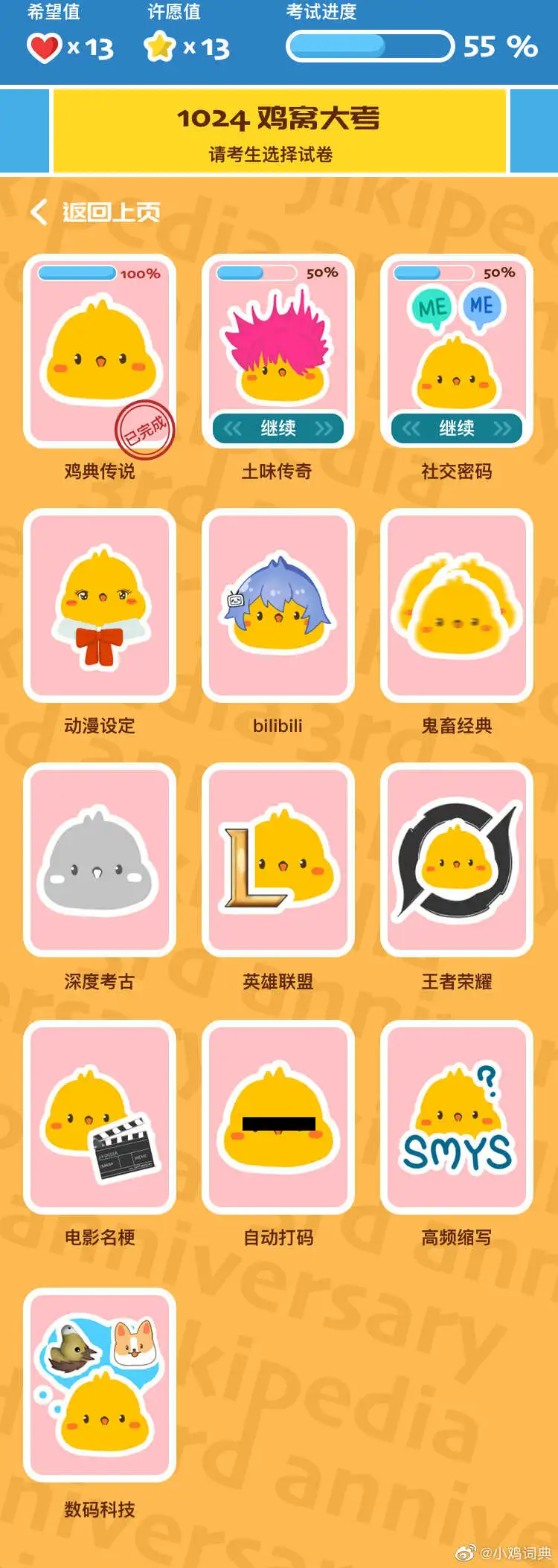Go back via 返回上页
Screen dimensions: 558x1568
[96, 213]
